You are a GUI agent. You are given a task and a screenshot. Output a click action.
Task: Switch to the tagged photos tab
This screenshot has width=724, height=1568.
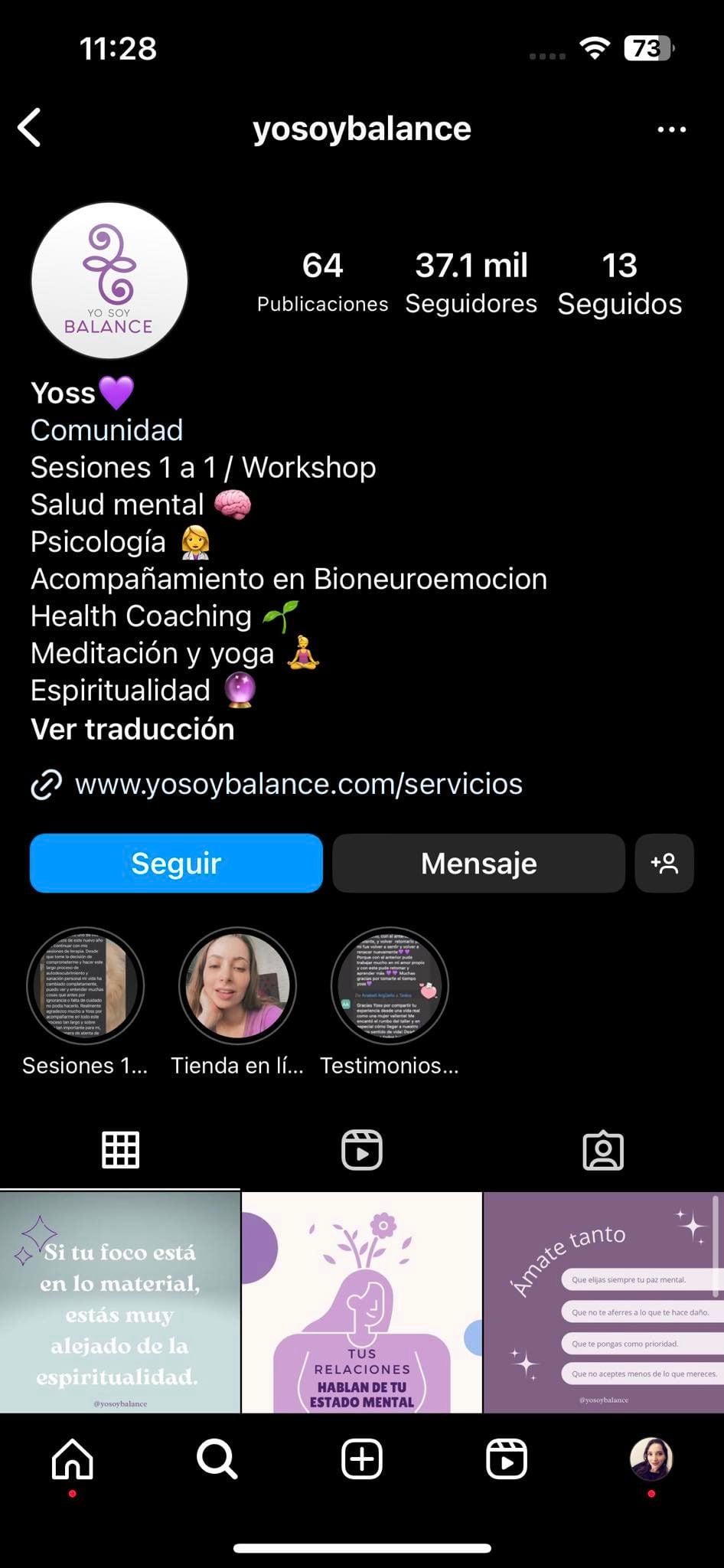pyautogui.click(x=603, y=1150)
